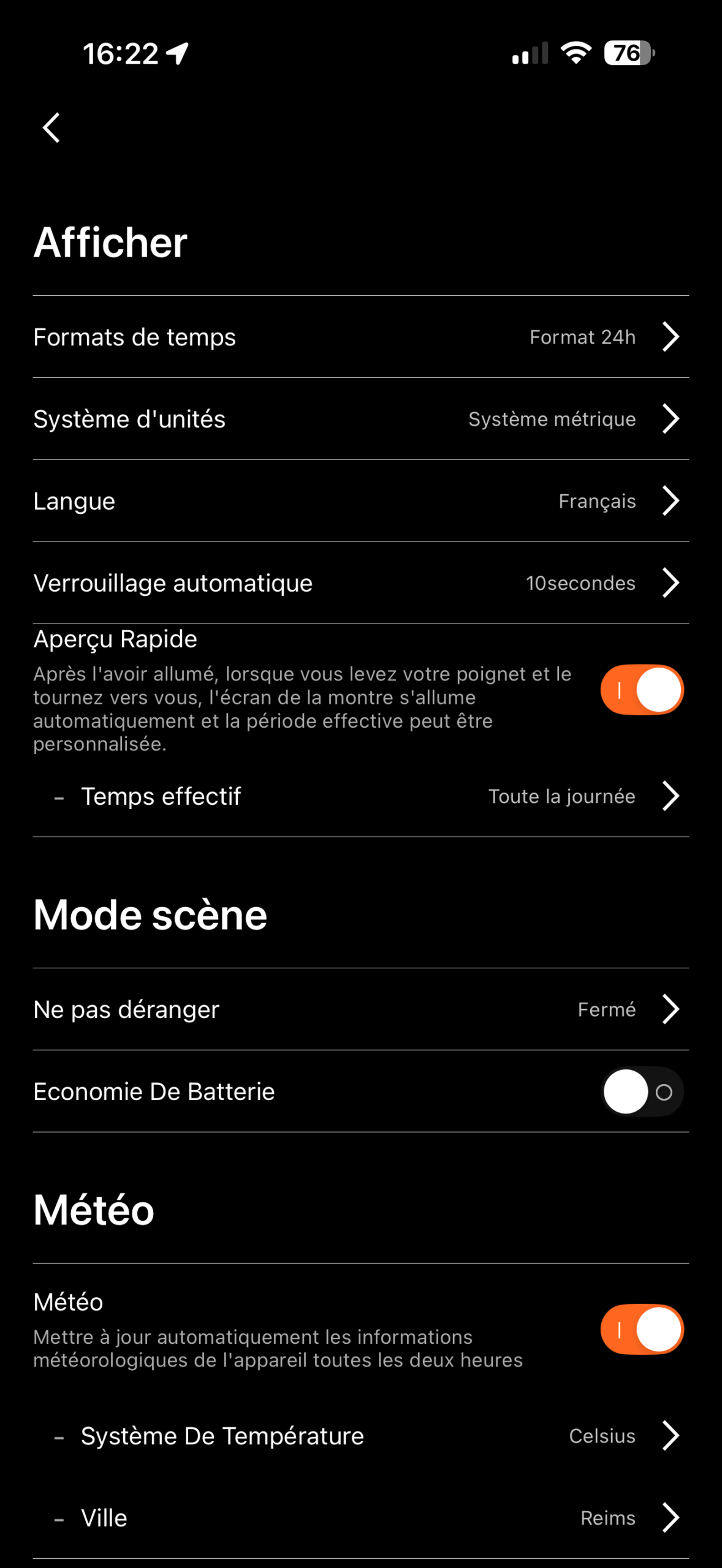Open Verrouillage automatique options
The width and height of the screenshot is (722, 1568).
pos(361,583)
